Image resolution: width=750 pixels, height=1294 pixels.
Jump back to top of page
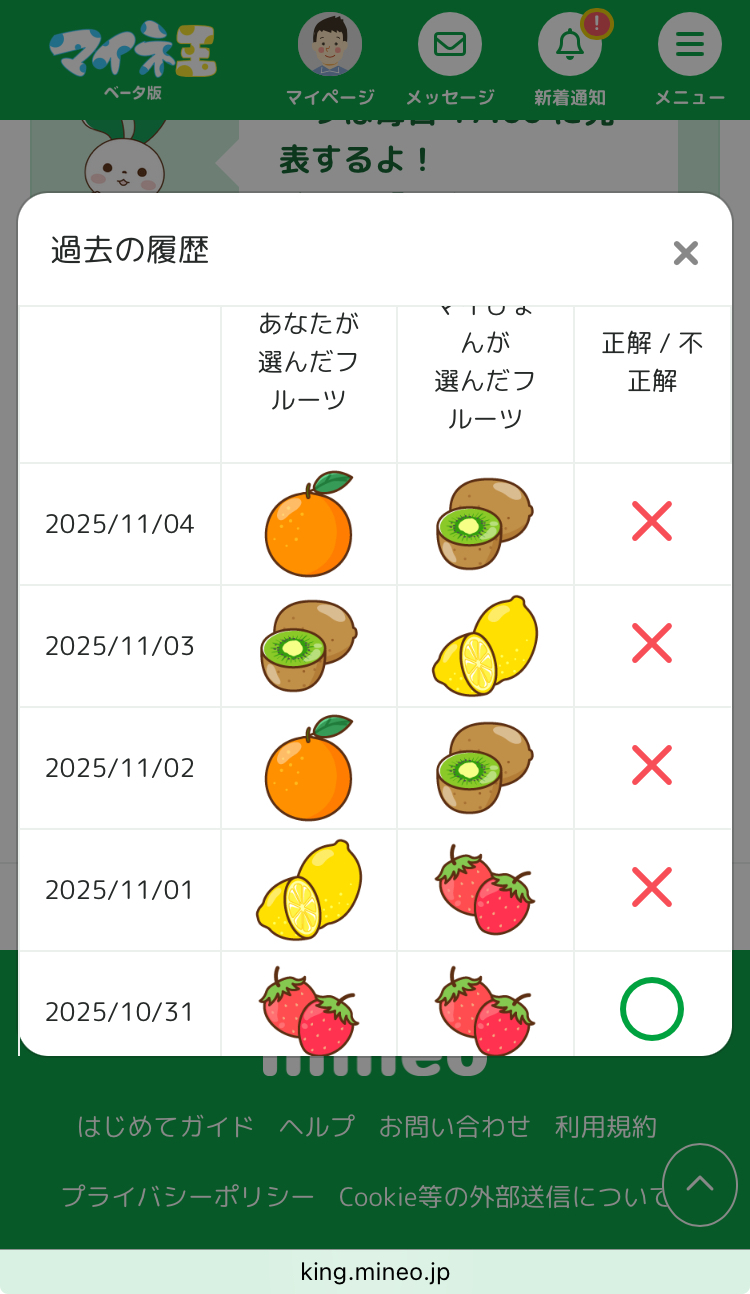[x=699, y=1185]
